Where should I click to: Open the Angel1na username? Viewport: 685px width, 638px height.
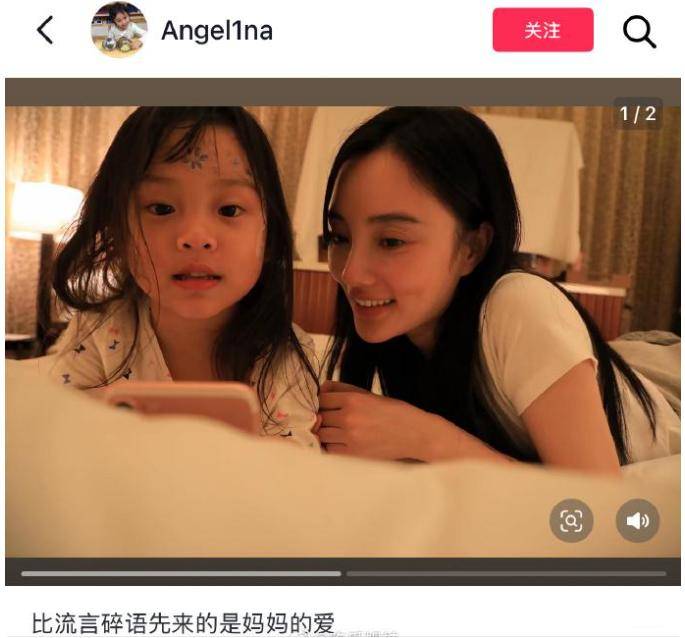coord(217,31)
